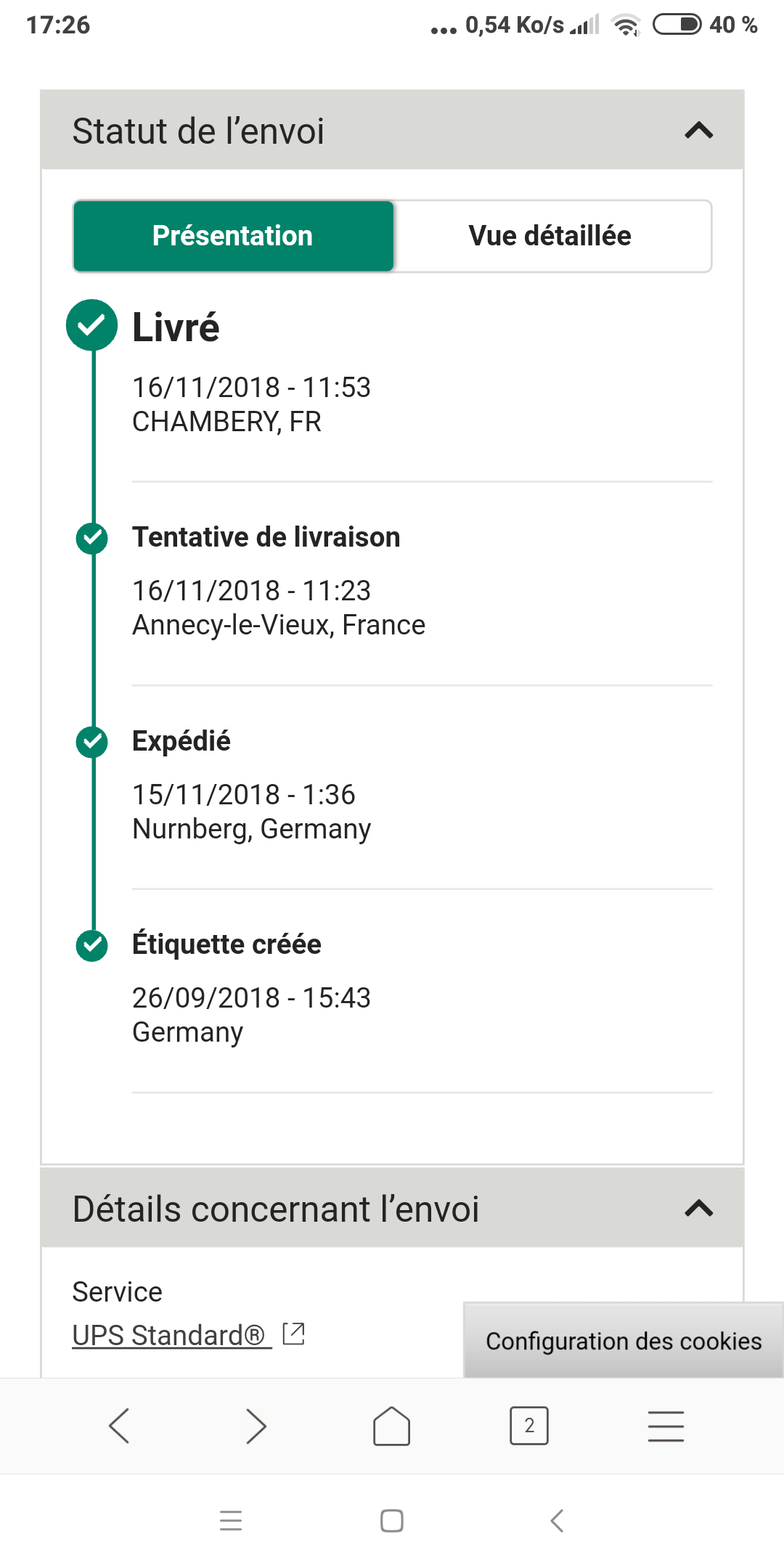The image size is (784, 1568).
Task: Select the Présentation tab
Action: click(x=233, y=236)
